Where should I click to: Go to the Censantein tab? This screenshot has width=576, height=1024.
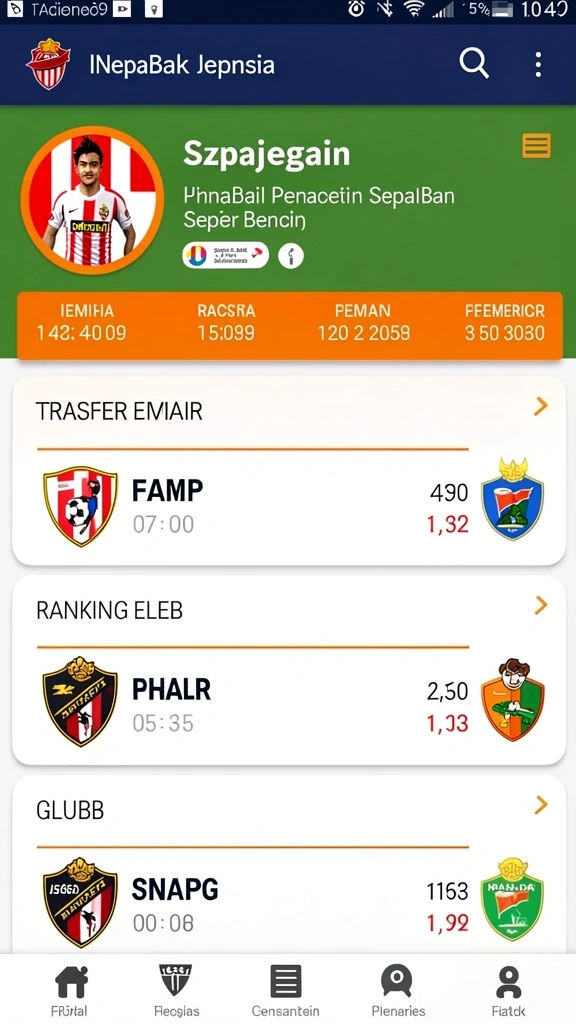coord(285,990)
